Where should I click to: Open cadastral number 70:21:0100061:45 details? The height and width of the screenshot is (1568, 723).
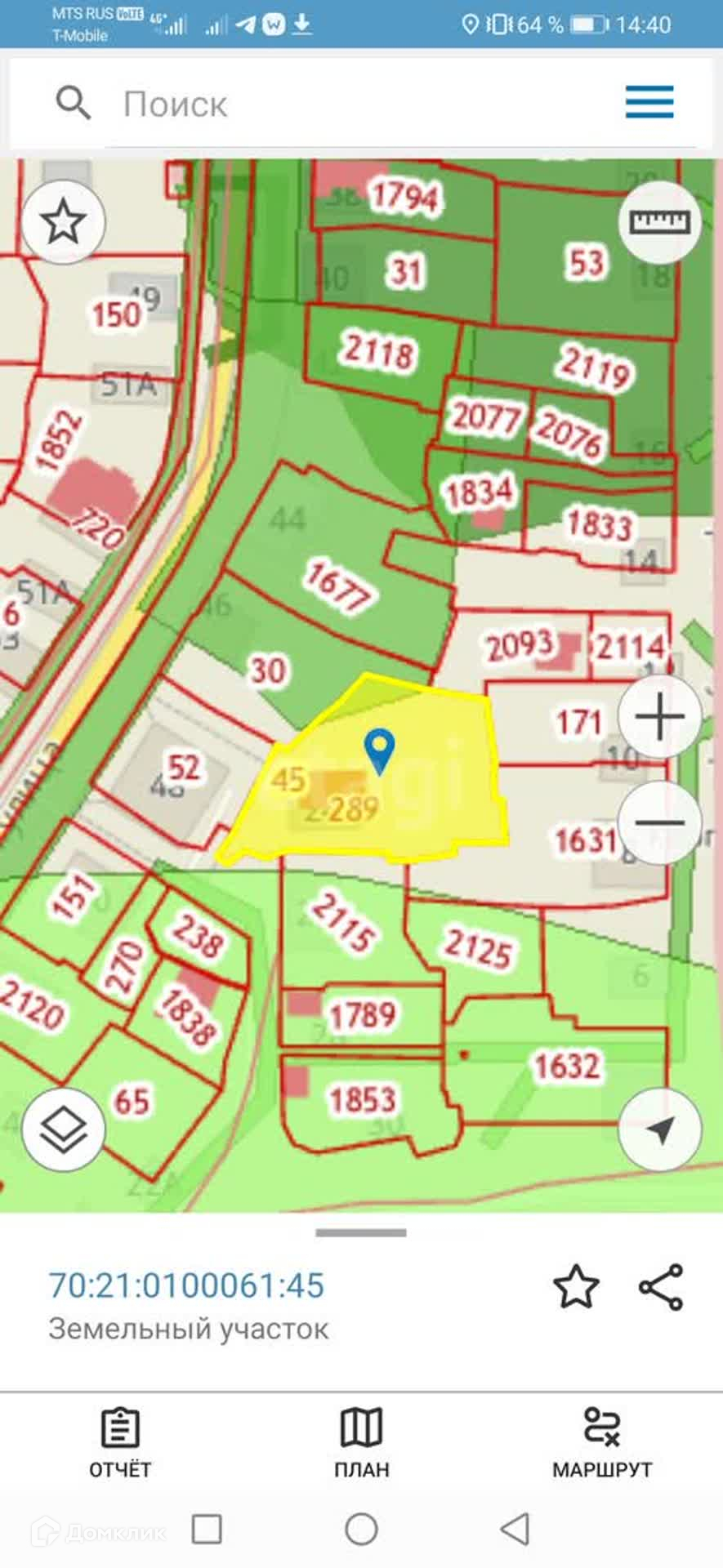click(187, 1285)
